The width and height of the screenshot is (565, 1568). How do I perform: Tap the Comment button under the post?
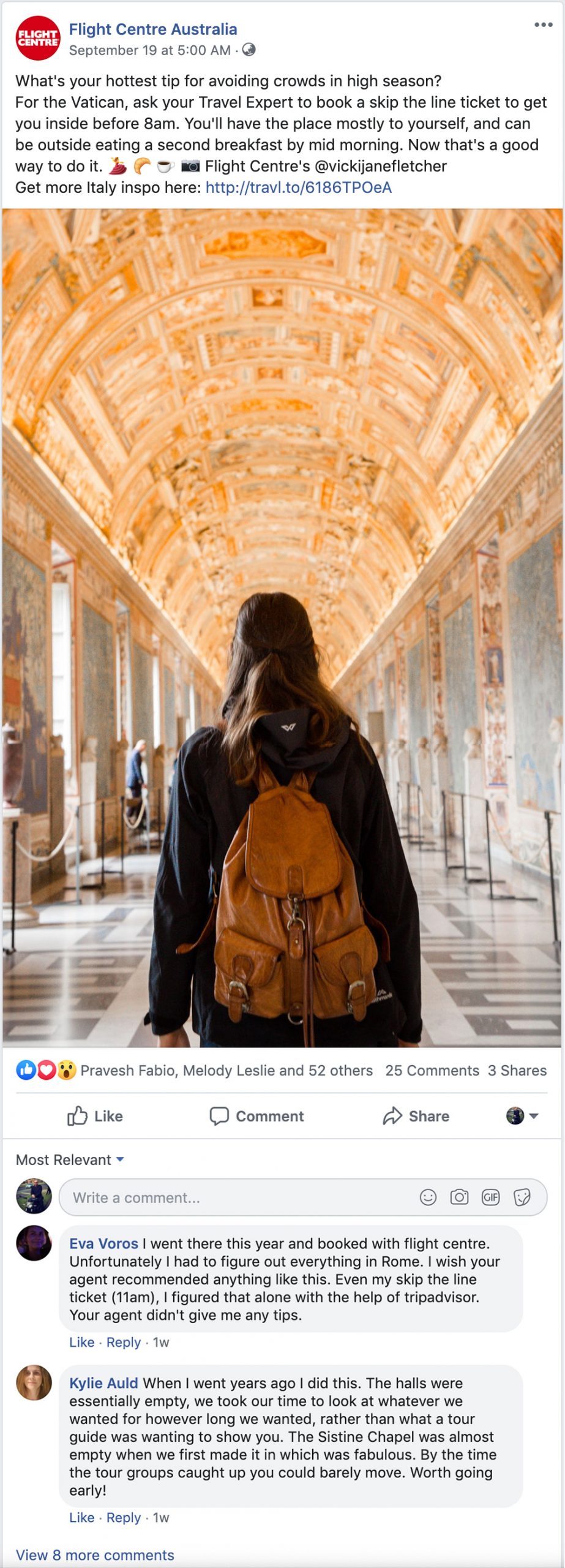[256, 1116]
